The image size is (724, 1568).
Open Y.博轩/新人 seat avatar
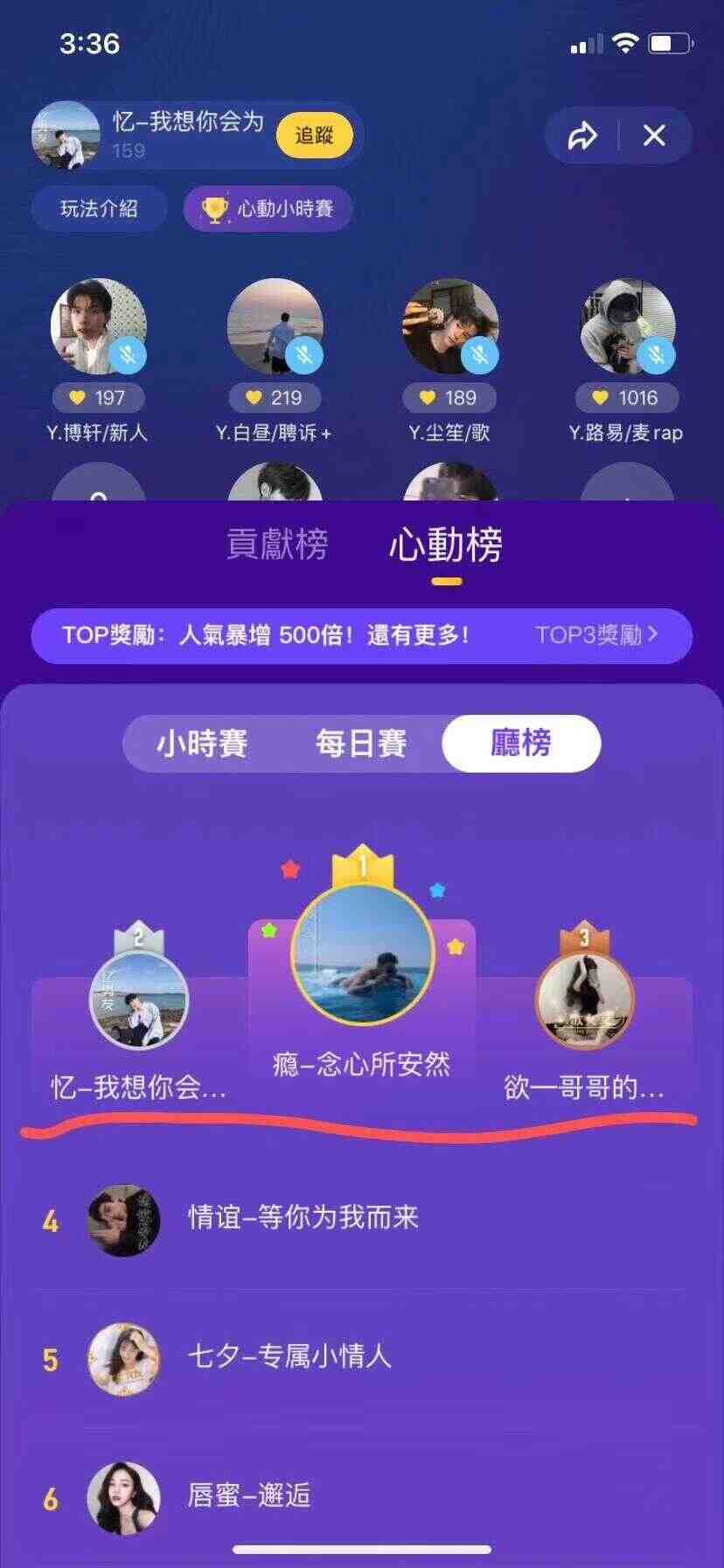98,326
